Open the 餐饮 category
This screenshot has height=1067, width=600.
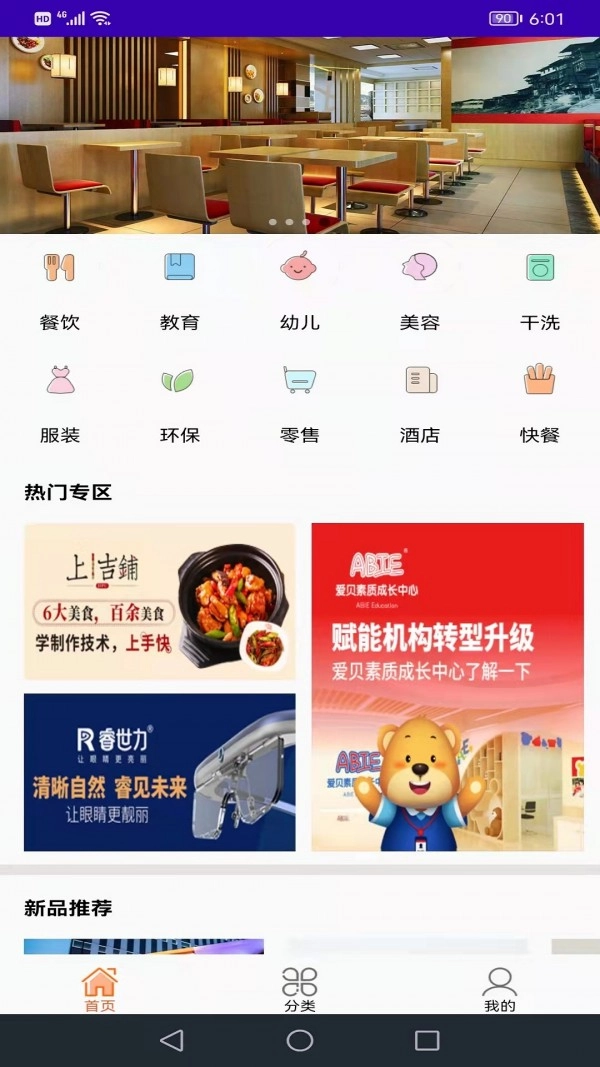coord(60,290)
